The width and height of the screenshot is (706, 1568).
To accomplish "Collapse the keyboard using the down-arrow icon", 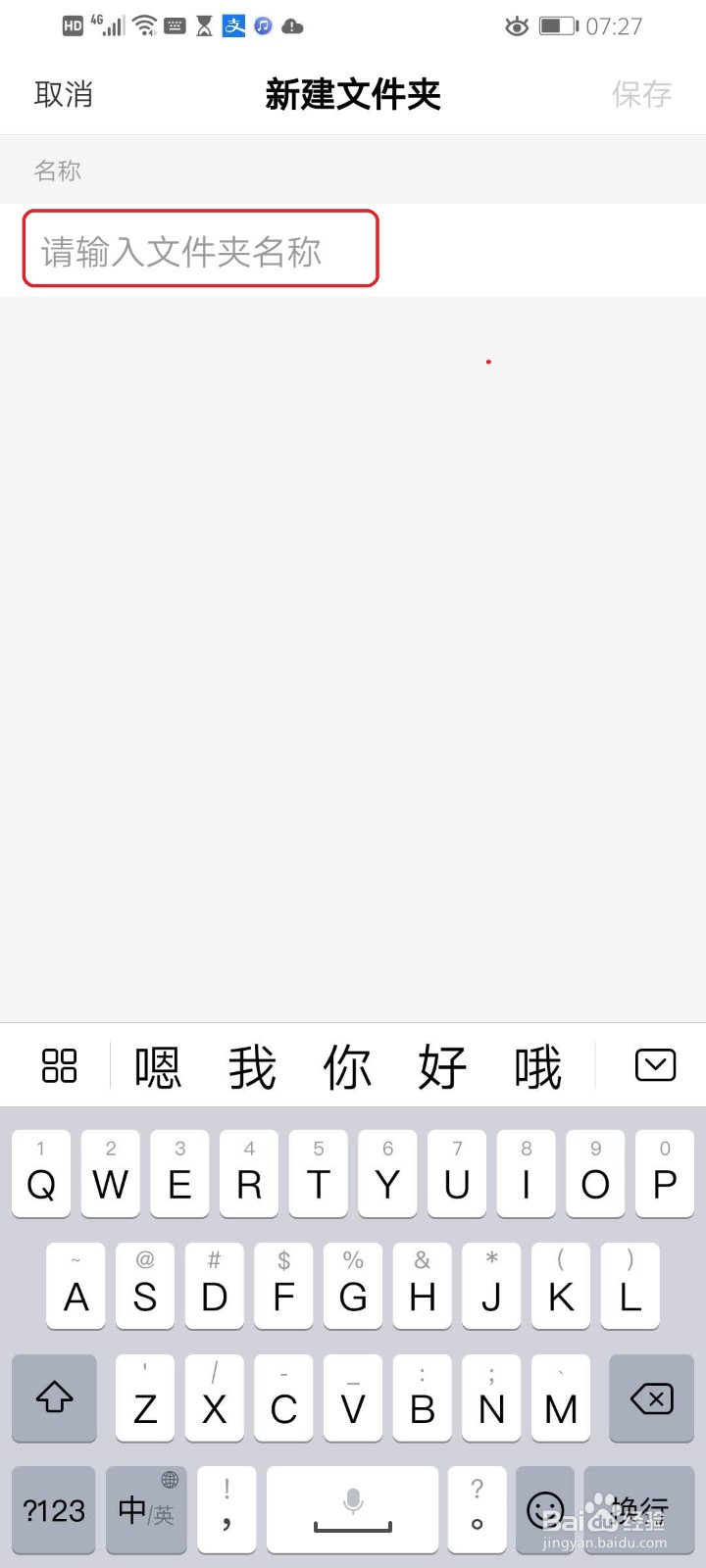I will 655,1065.
